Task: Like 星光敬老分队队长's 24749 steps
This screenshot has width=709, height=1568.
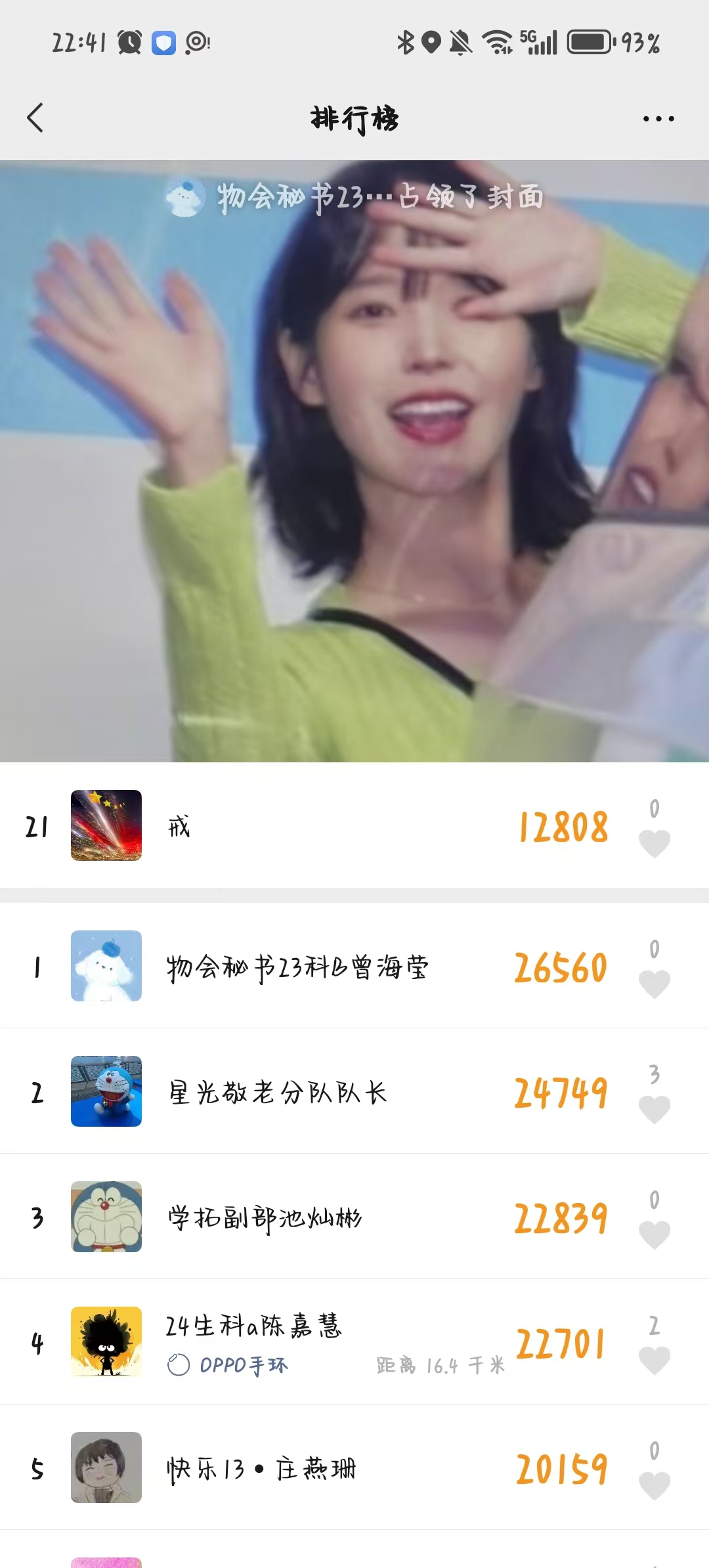Action: click(655, 1109)
